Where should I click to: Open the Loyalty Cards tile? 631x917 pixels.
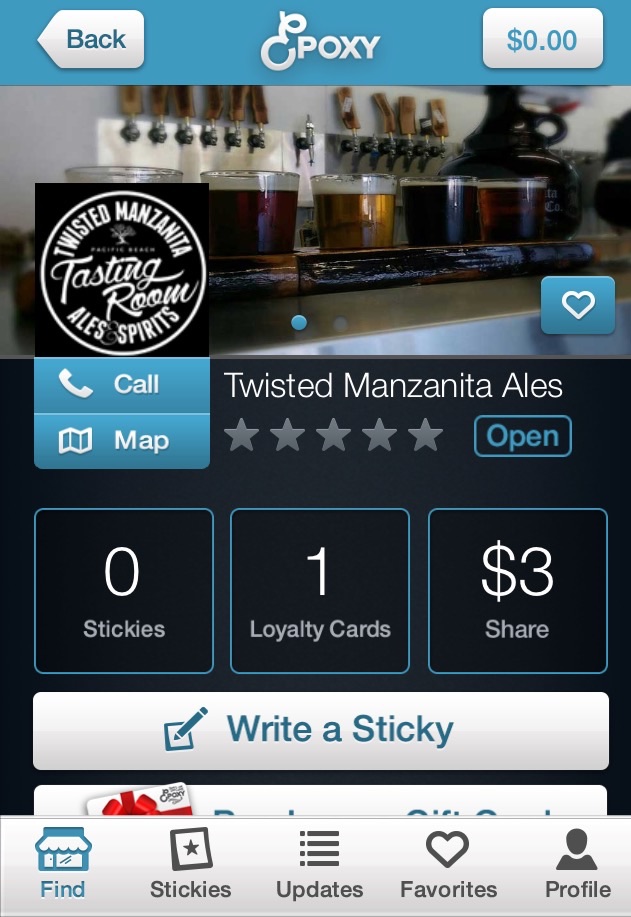(x=320, y=591)
